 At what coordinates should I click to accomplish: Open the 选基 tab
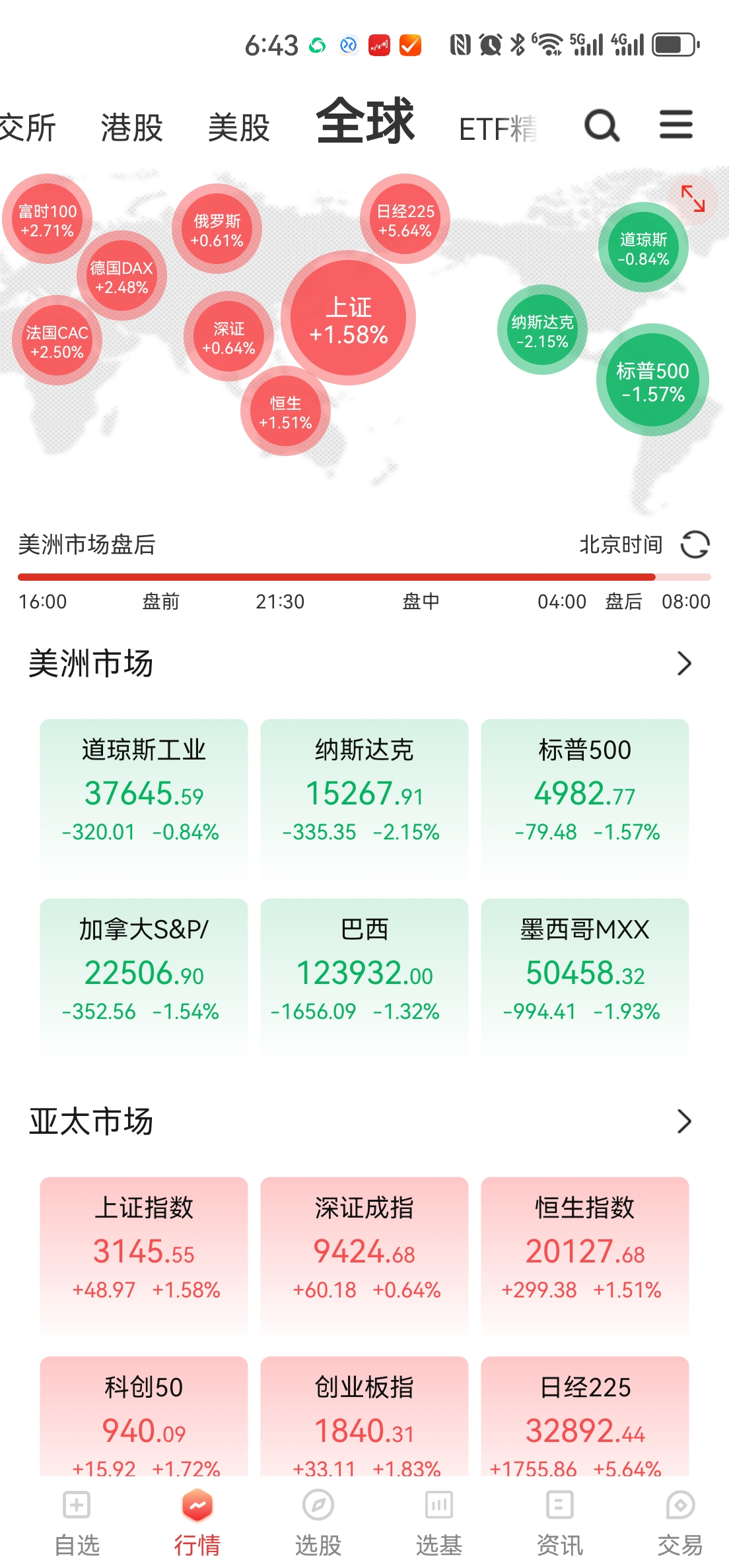(x=438, y=1522)
